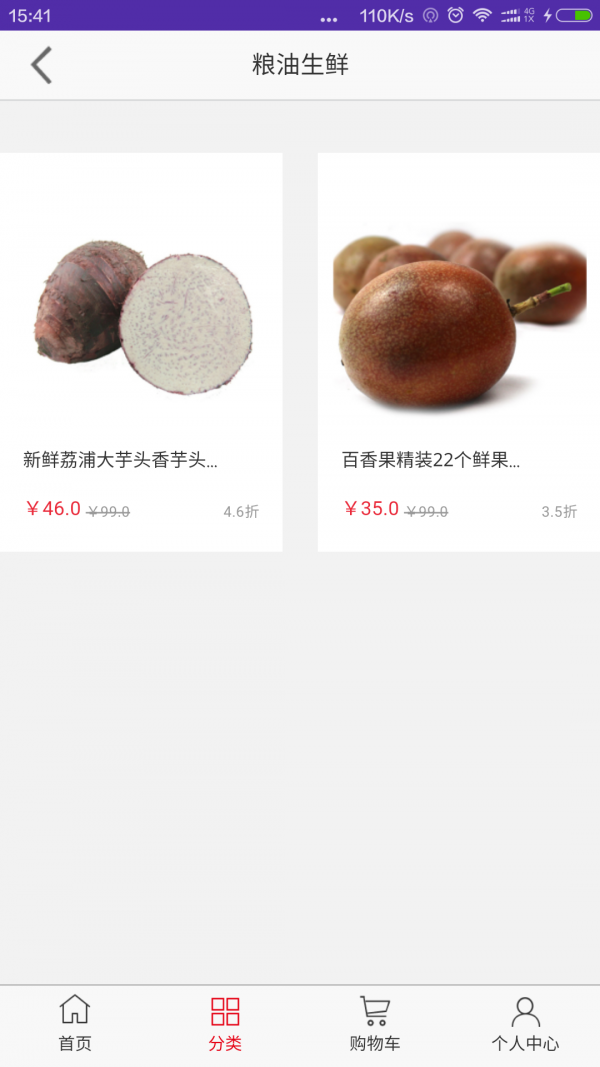Open the 购物车 tab
This screenshot has width=600, height=1067.
click(x=375, y=1024)
